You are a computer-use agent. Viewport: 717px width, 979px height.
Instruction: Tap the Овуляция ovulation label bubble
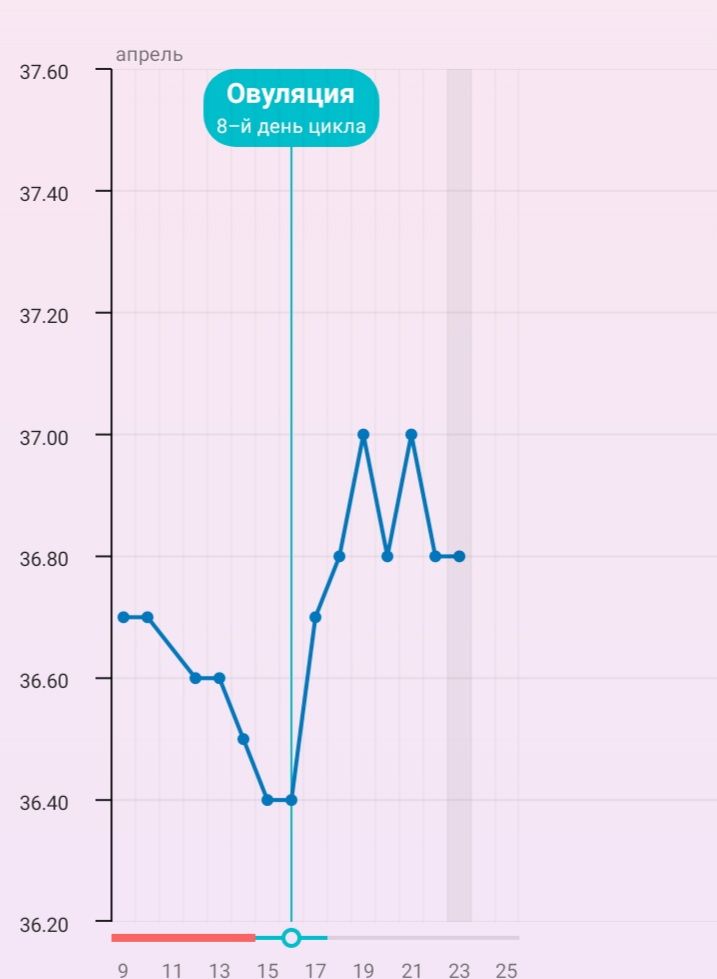[x=291, y=108]
